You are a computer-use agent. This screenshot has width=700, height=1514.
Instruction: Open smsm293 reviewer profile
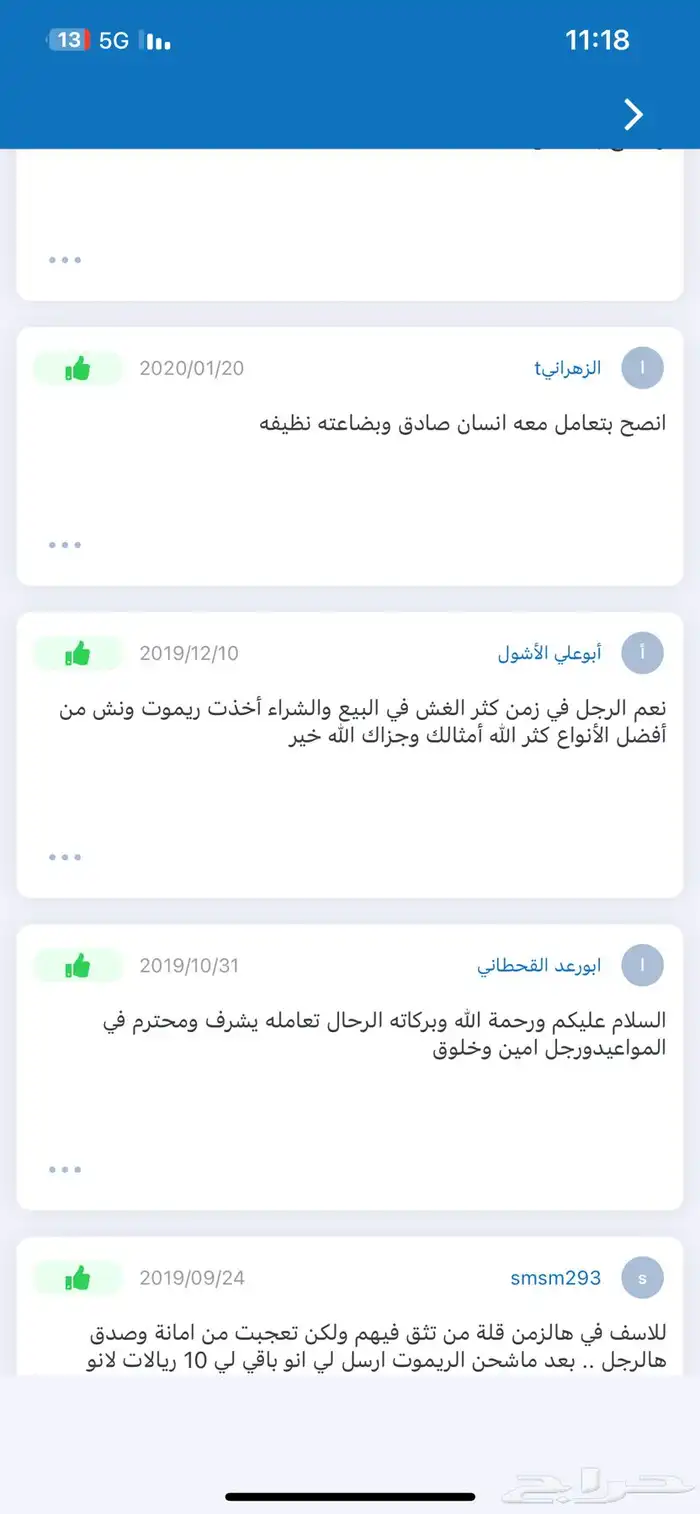pos(555,1278)
